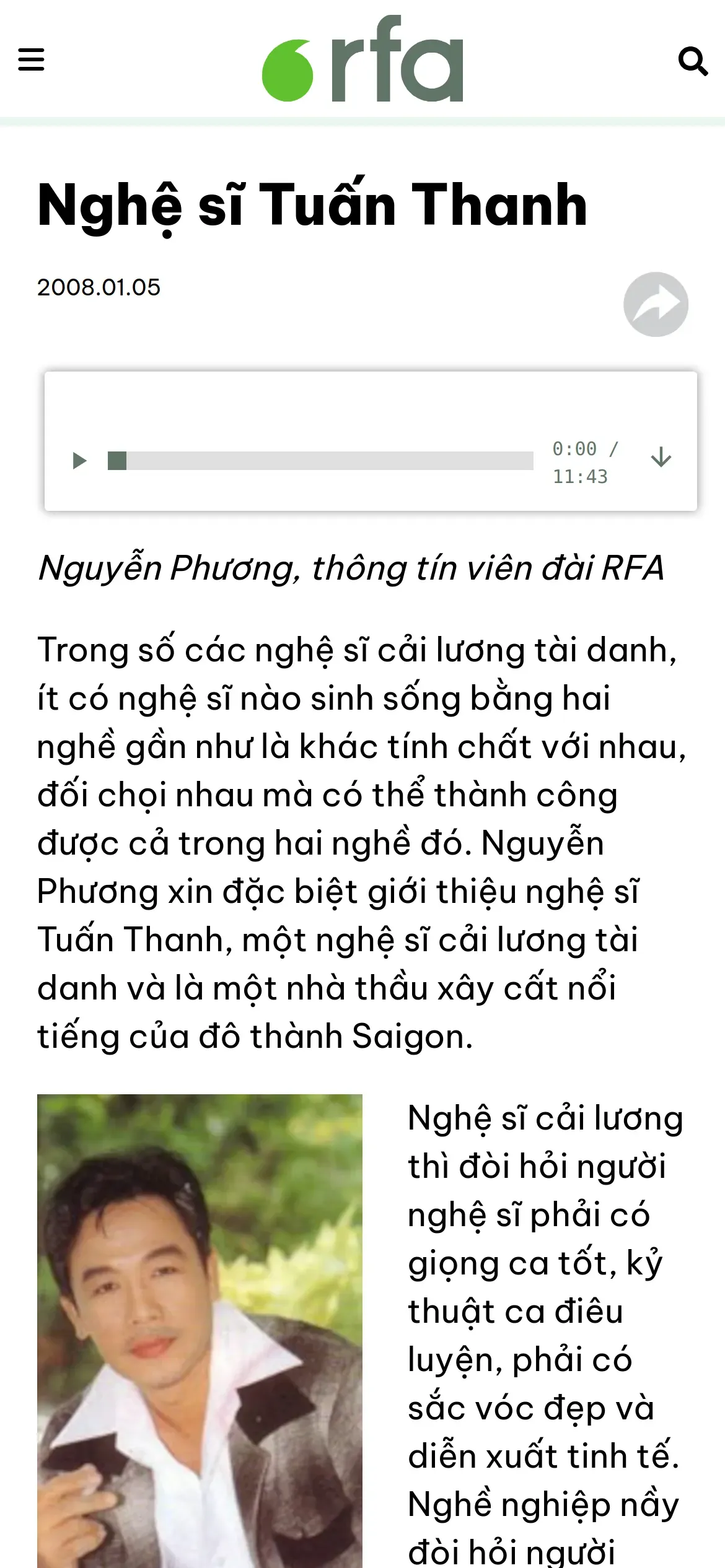The width and height of the screenshot is (725, 1568).
Task: Open the hamburger menu
Action: coord(31,60)
